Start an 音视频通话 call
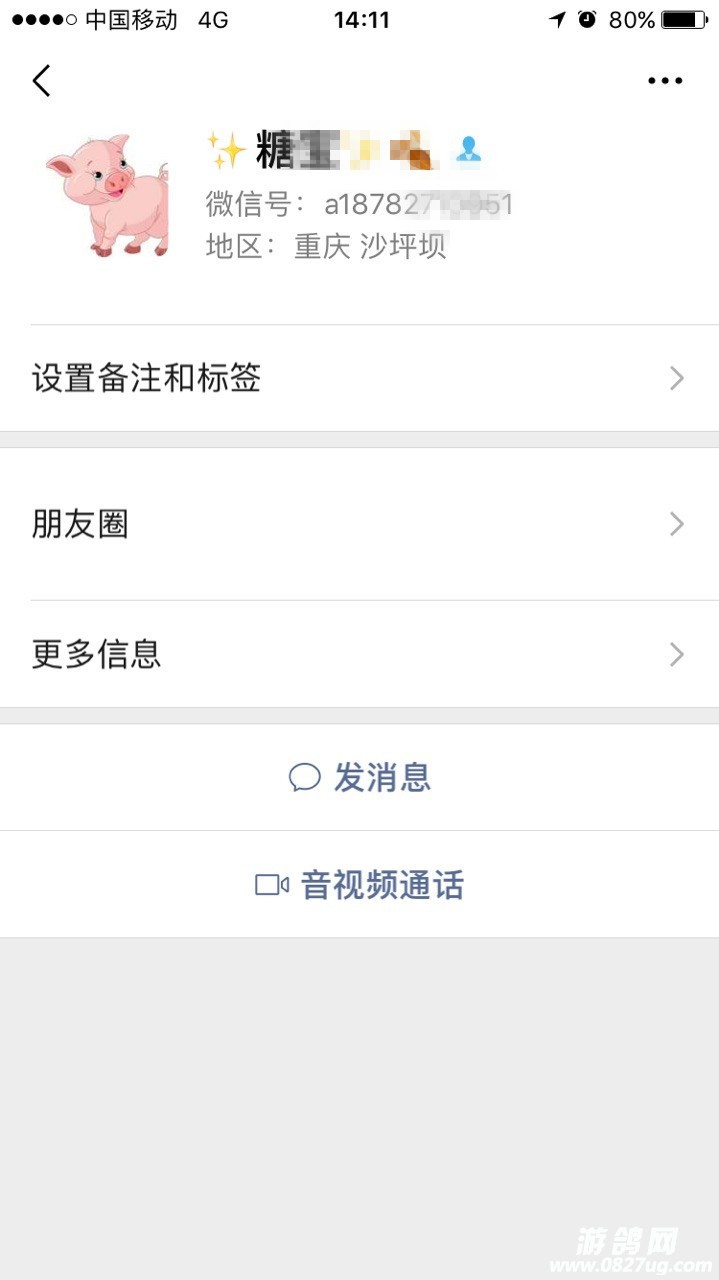Screen dimensions: 719x1280 click(360, 885)
